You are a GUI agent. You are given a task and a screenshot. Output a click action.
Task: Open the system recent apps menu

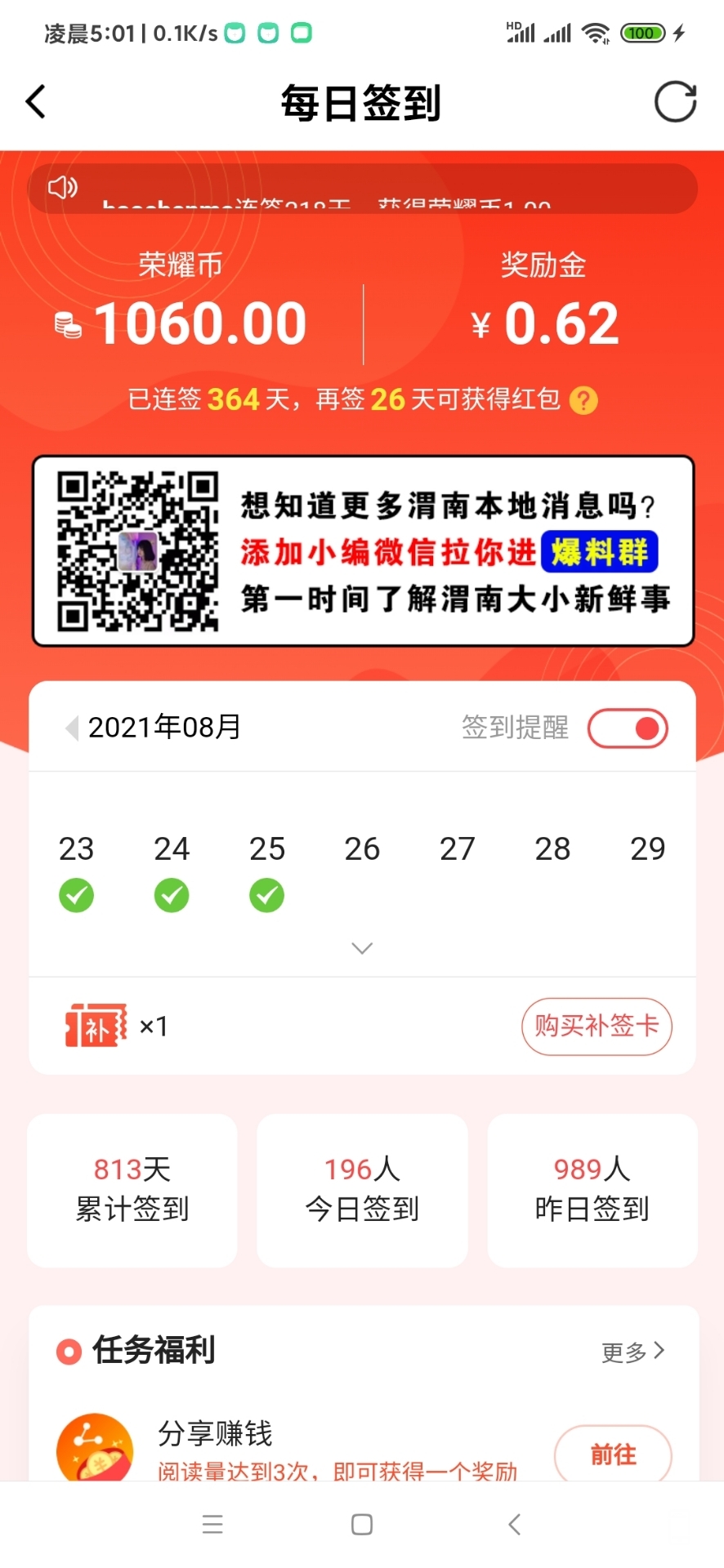(212, 1524)
